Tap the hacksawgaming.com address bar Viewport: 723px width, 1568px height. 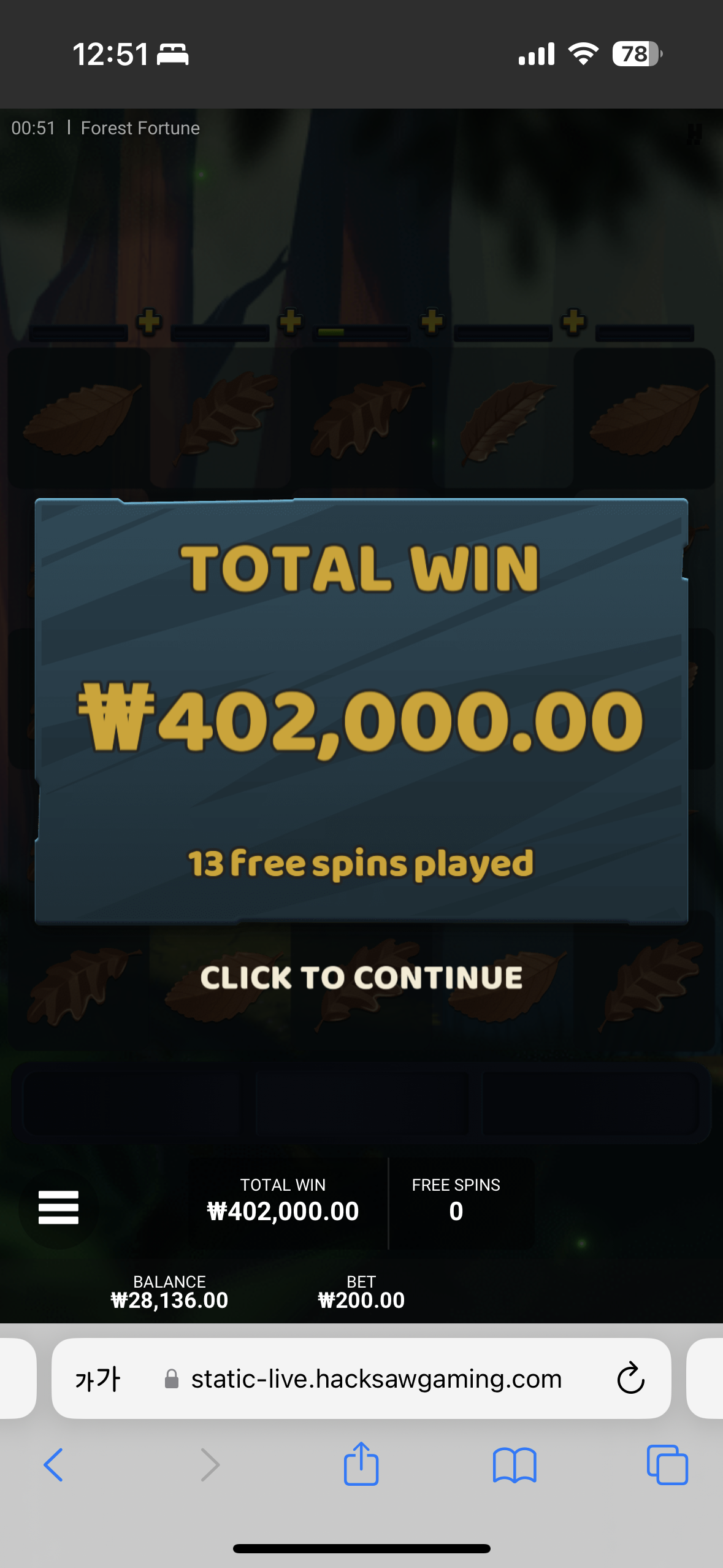click(x=361, y=1378)
